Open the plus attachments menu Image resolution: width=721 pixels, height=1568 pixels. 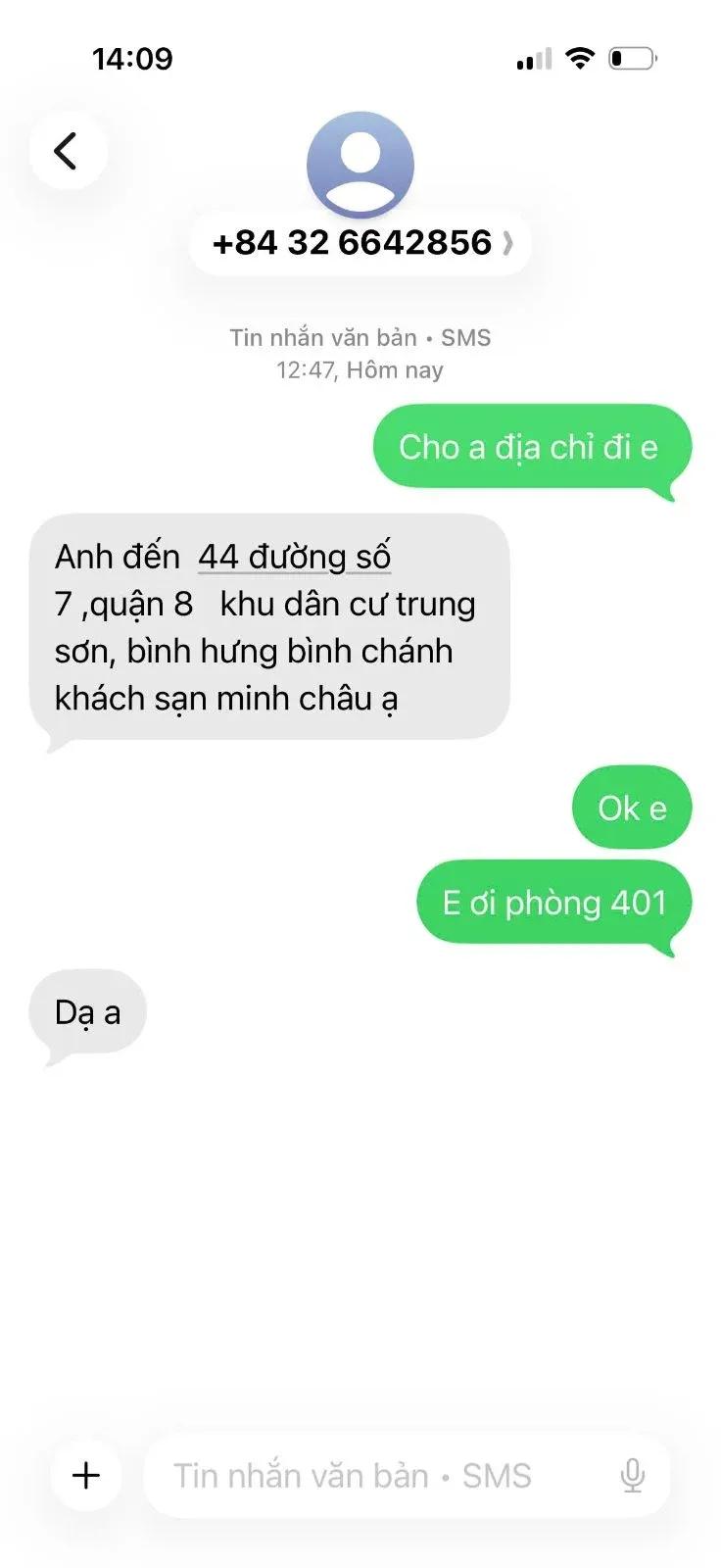coord(86,1475)
